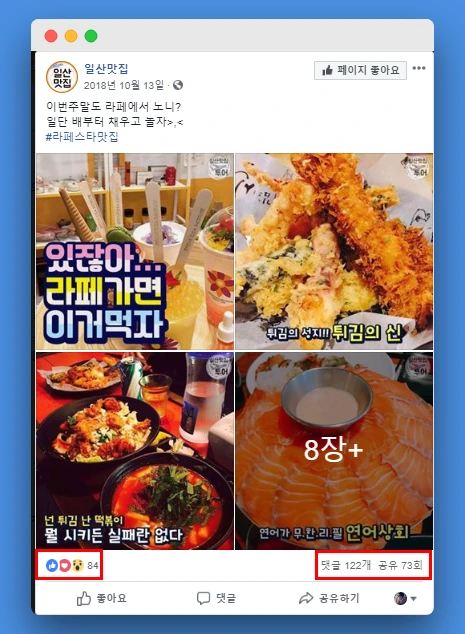465x634 pixels.
Task: Open the 2018년 10월 13일 timestamp link
Action: point(124,85)
